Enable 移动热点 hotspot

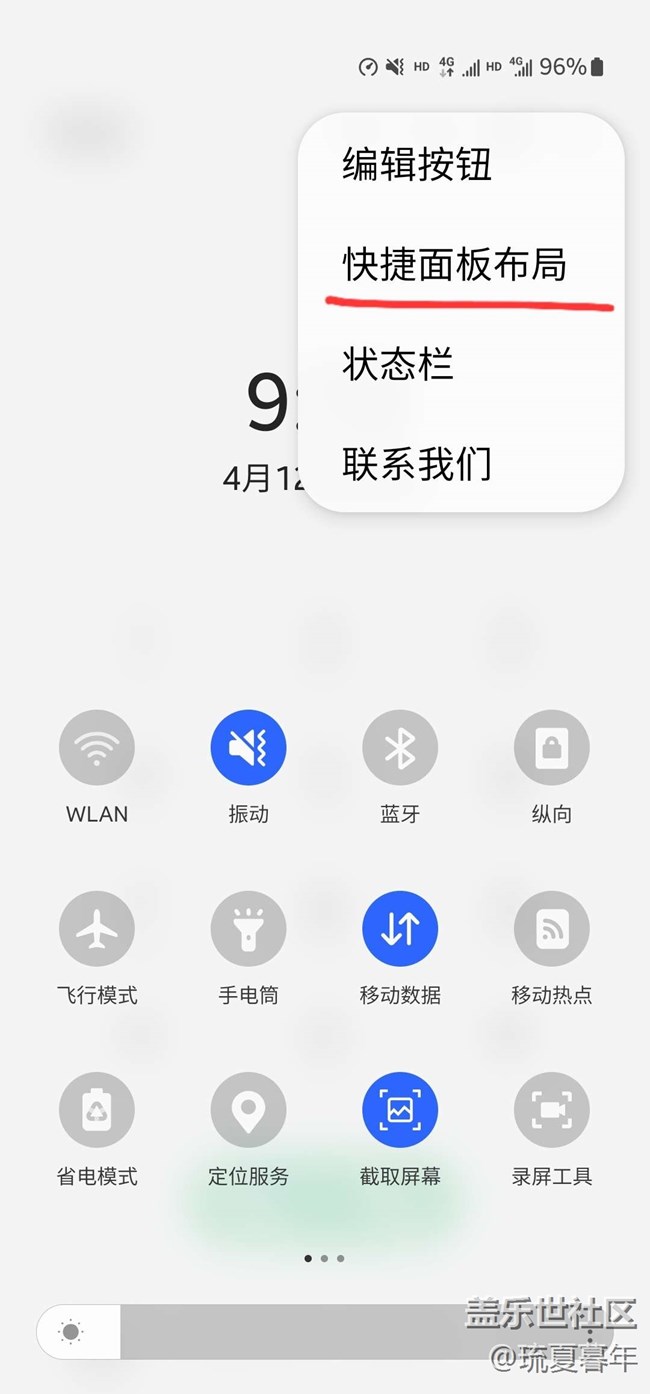552,929
